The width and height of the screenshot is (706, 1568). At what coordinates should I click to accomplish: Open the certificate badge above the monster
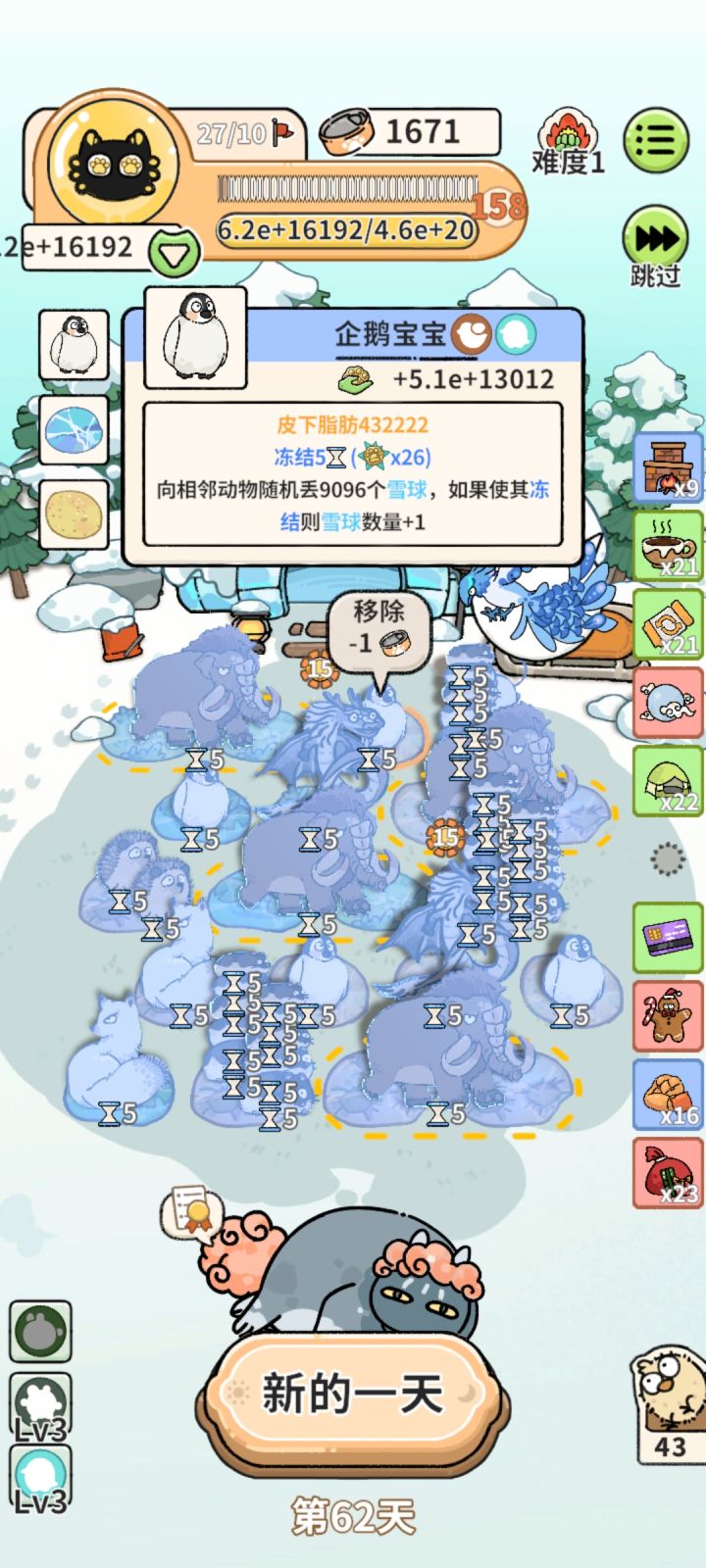click(188, 1212)
